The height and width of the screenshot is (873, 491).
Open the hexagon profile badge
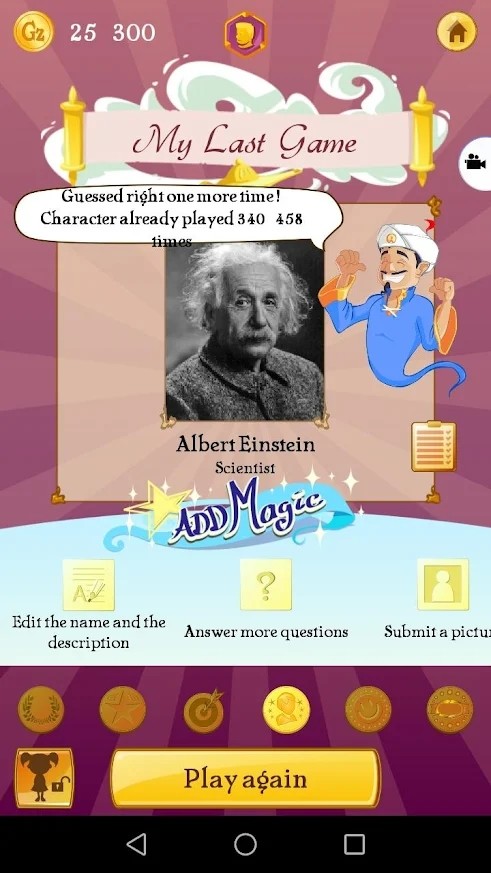tap(246, 34)
